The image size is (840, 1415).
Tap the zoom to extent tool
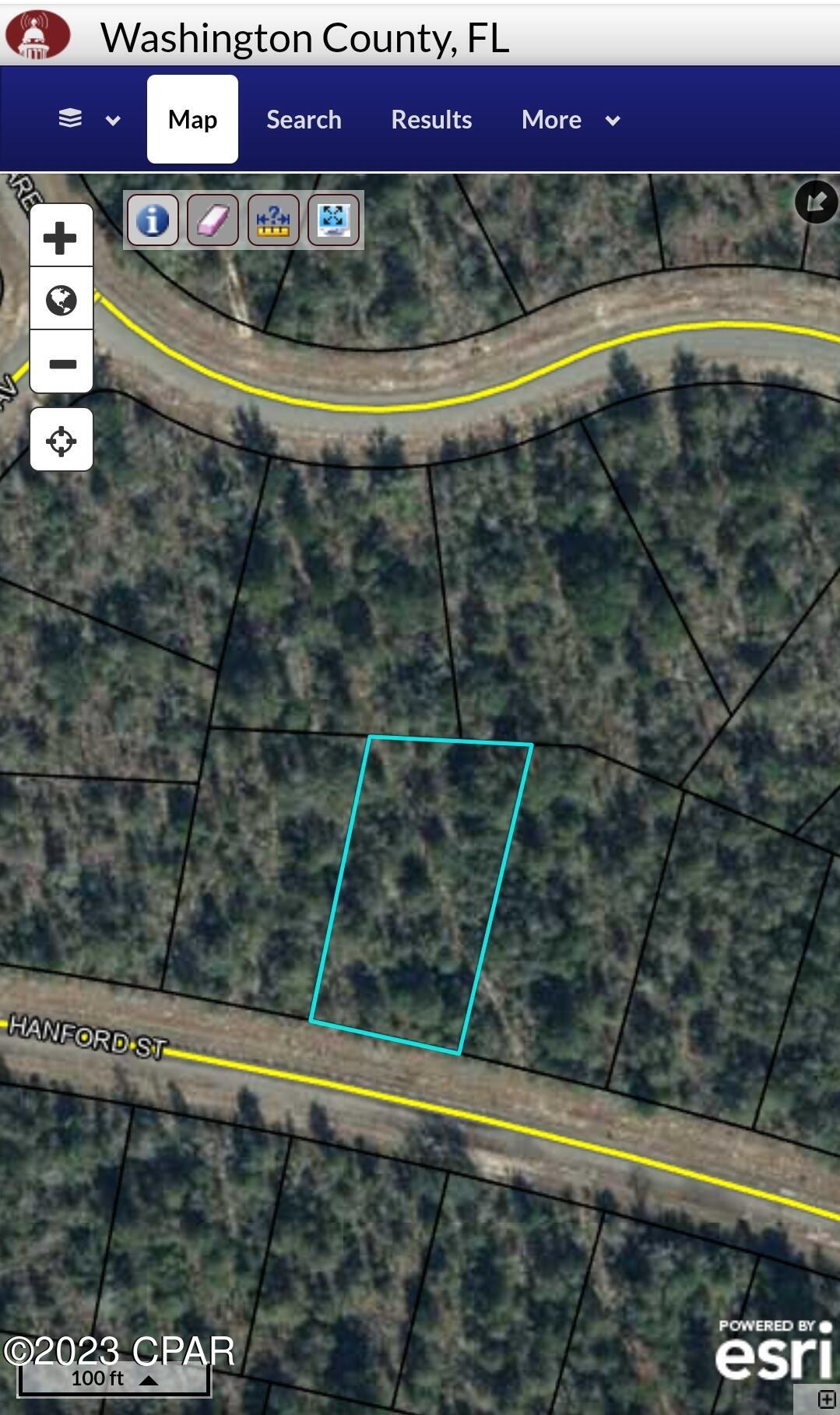(333, 221)
